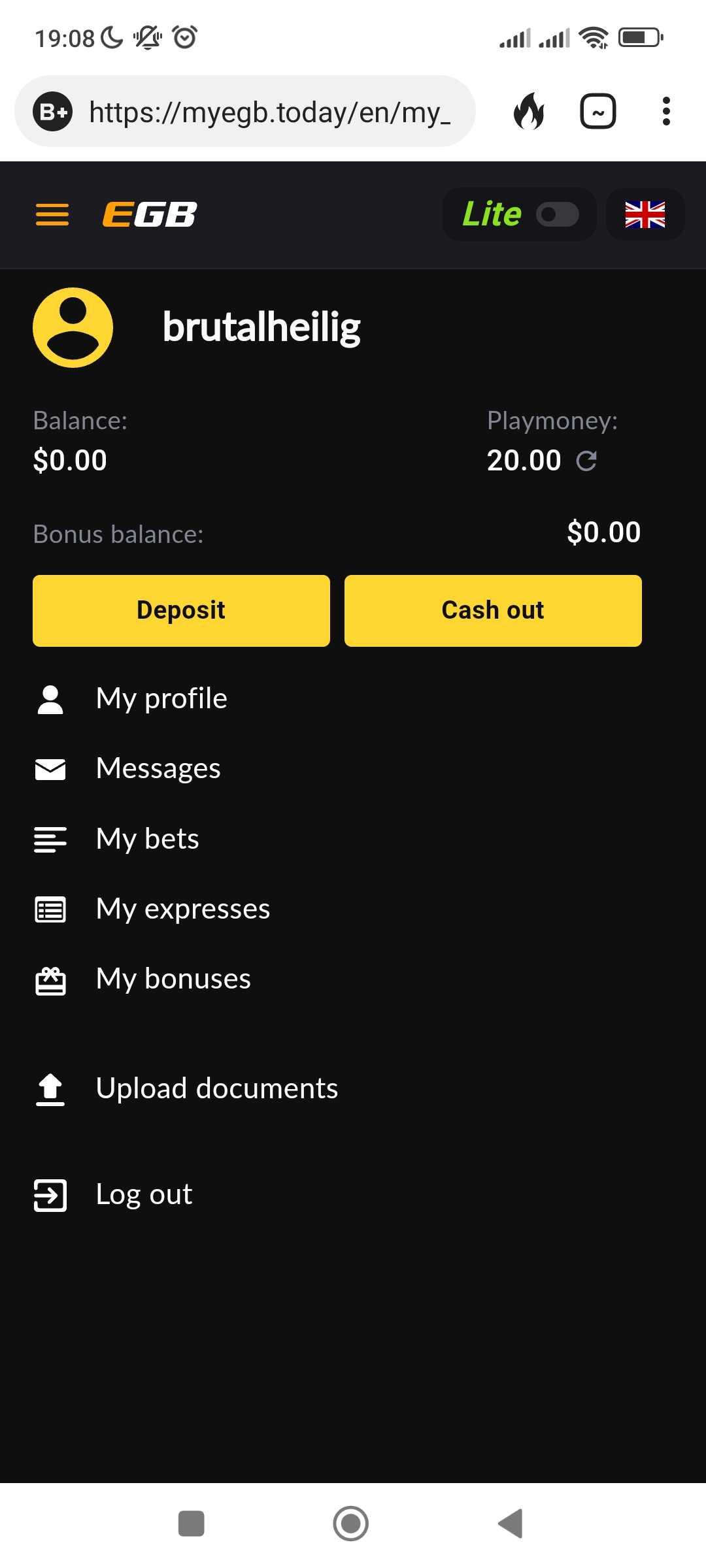Open Upload documents
The height and width of the screenshot is (1568, 706).
pyautogui.click(x=216, y=1088)
